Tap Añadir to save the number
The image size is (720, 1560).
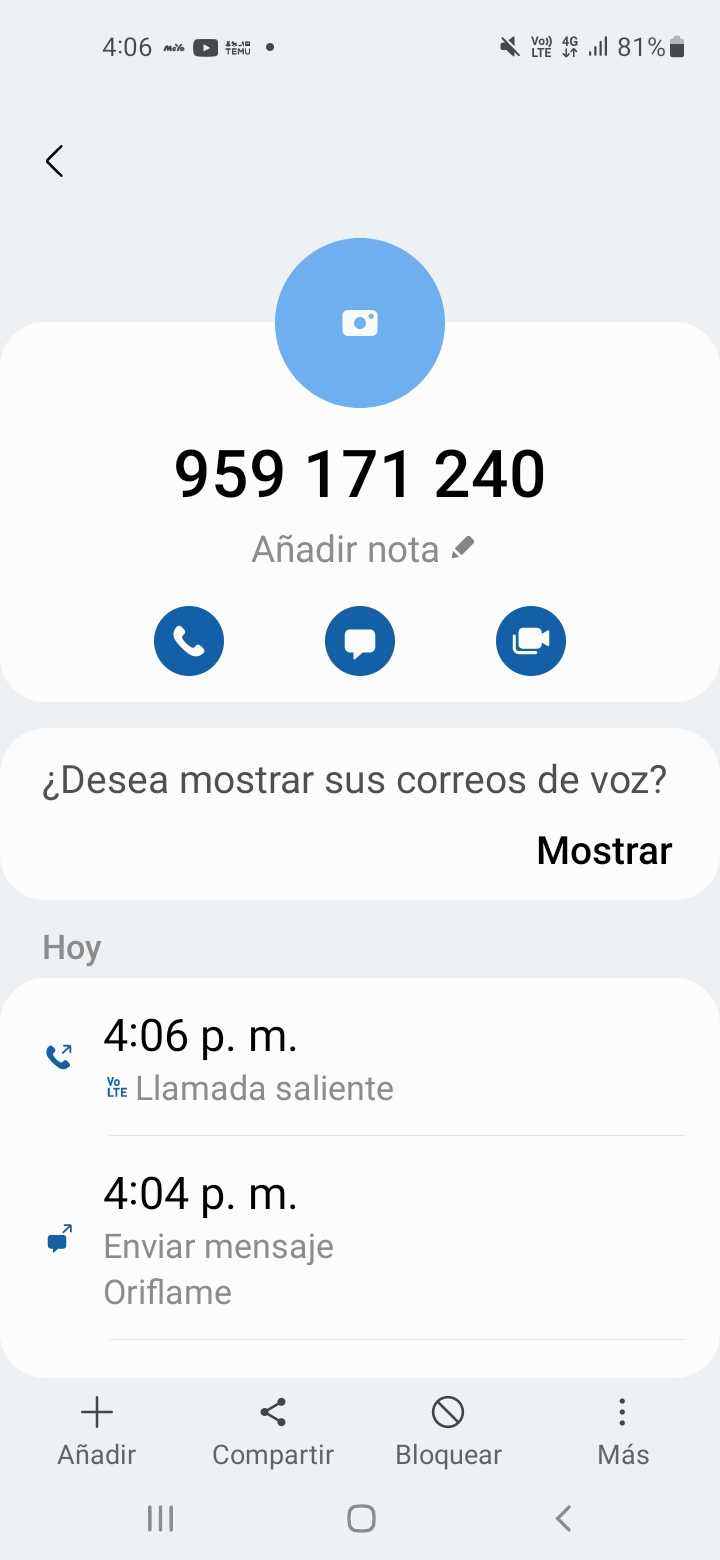click(x=96, y=1431)
